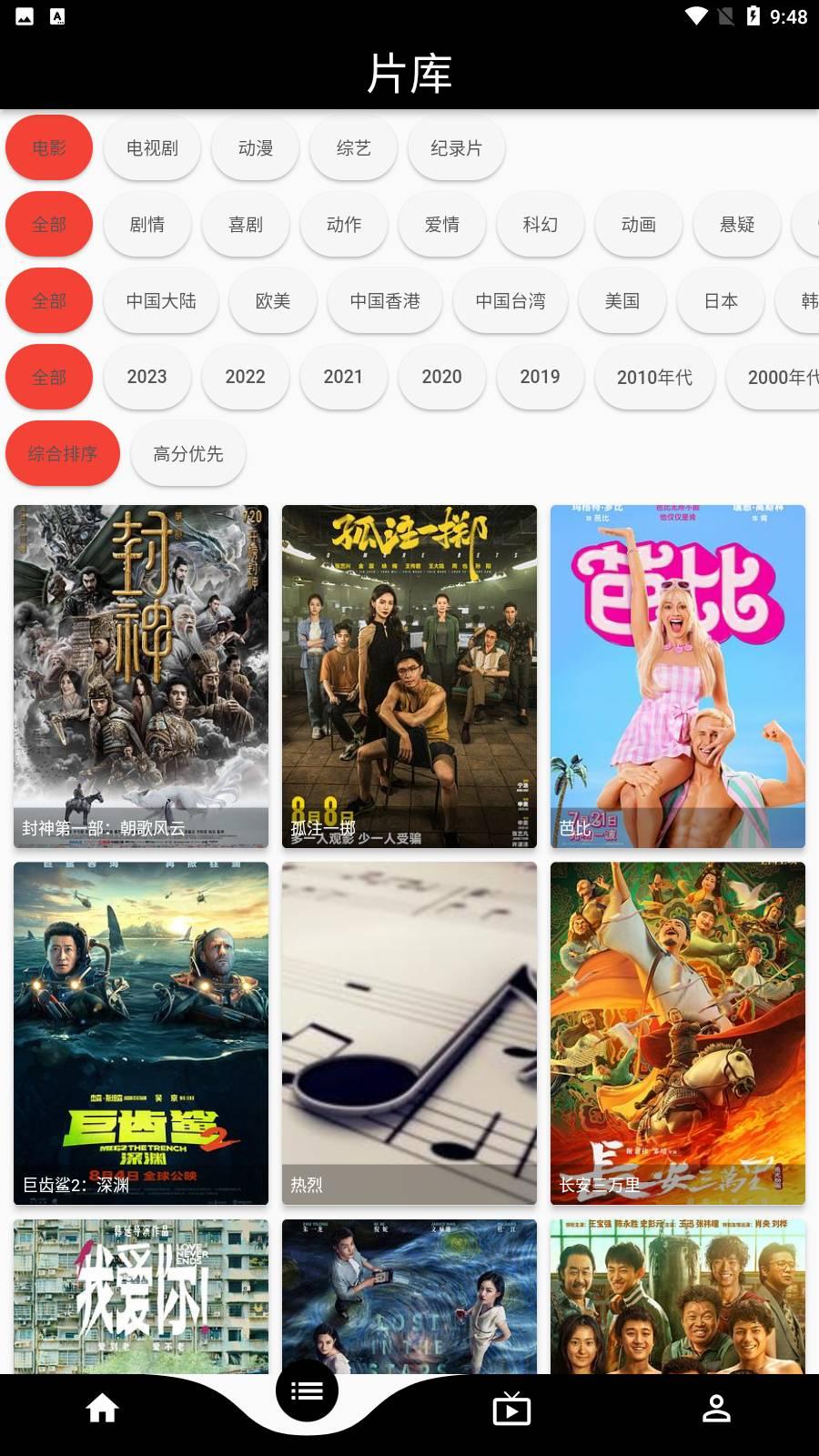Open the 长安三万里 poster
The image size is (819, 1456).
tap(677, 1033)
